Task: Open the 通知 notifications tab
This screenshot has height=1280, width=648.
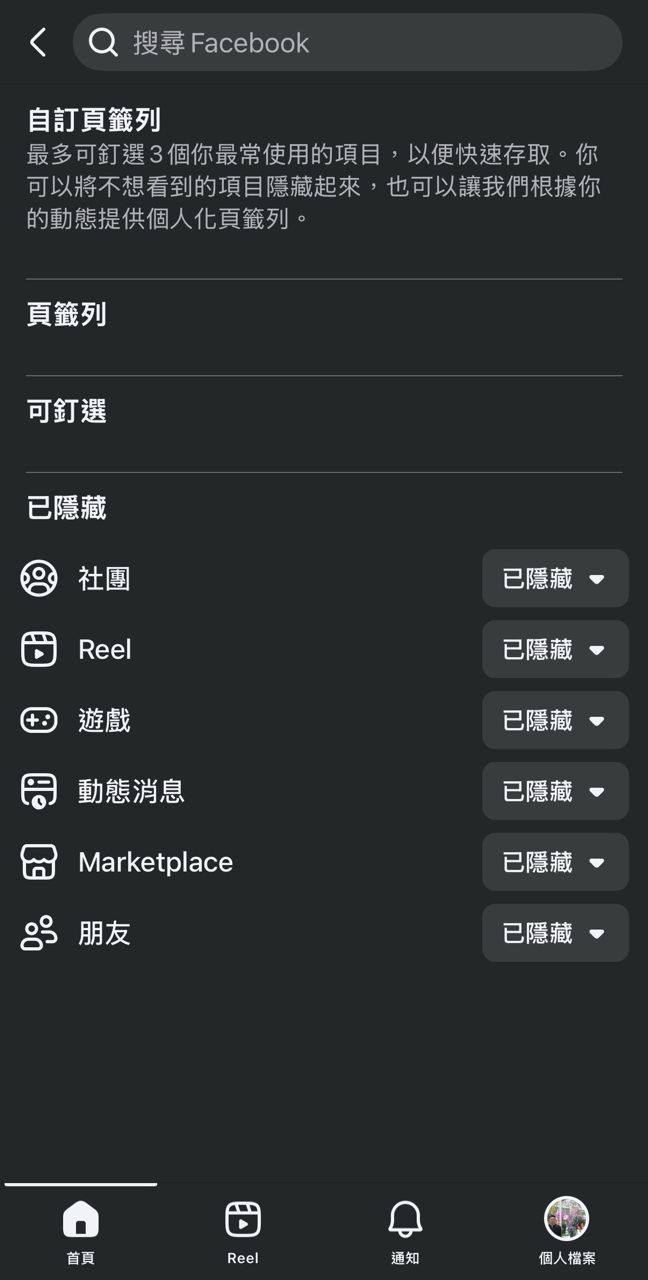Action: coord(405,1231)
